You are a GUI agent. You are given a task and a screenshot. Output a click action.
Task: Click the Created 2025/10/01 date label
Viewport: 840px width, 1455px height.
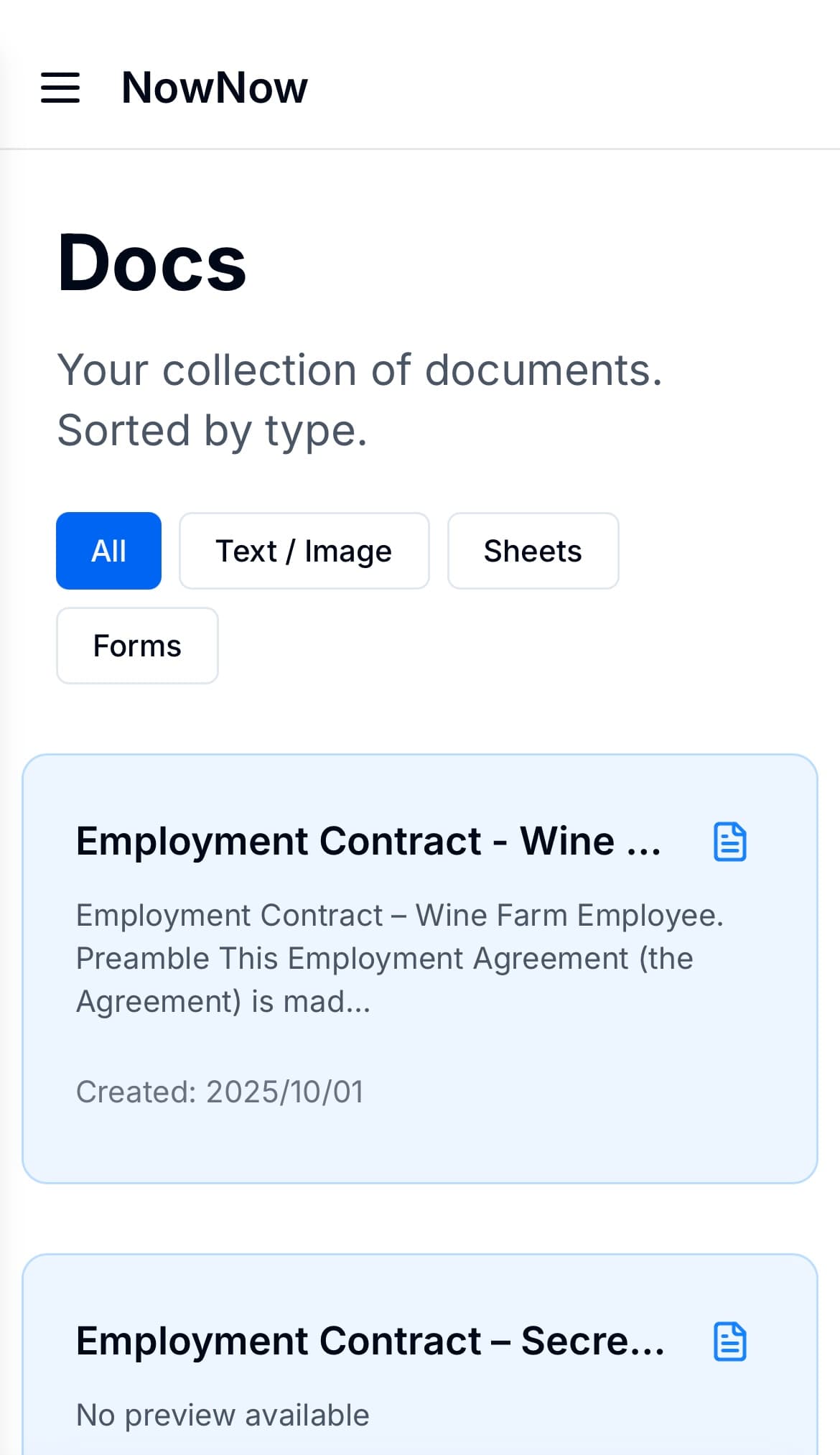tap(220, 1091)
